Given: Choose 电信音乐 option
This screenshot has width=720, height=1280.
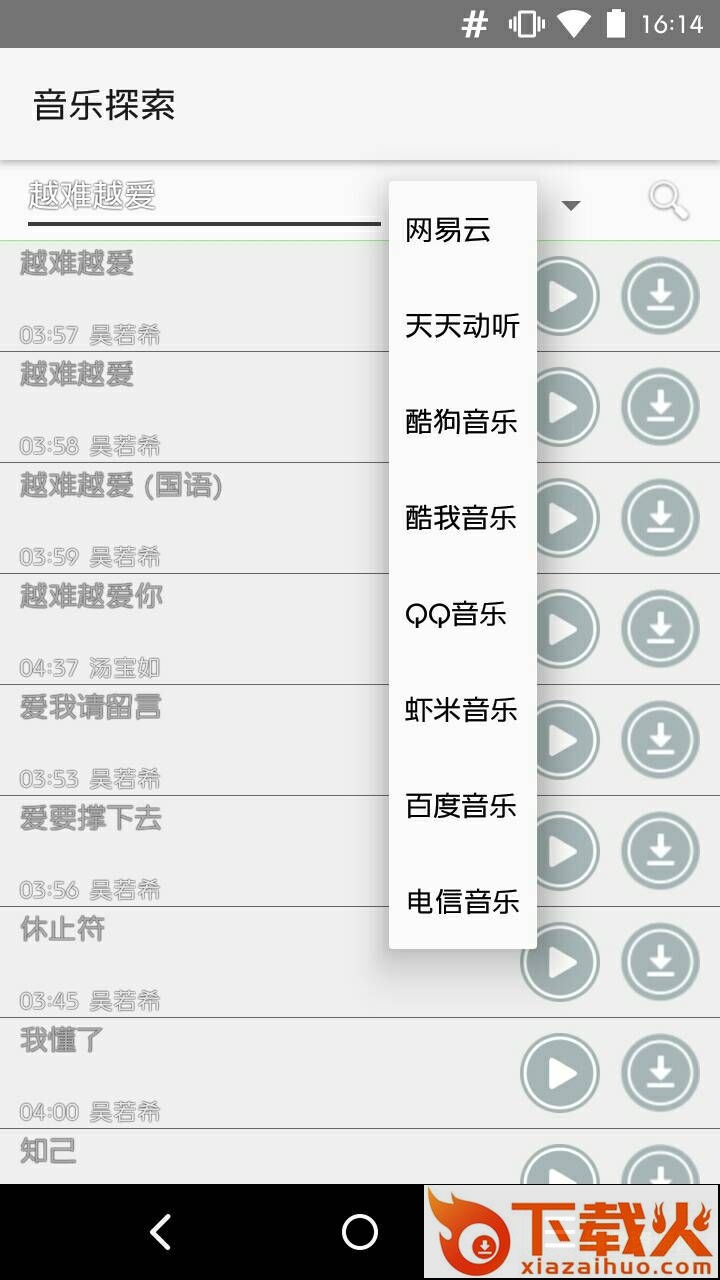Looking at the screenshot, I should [x=462, y=902].
